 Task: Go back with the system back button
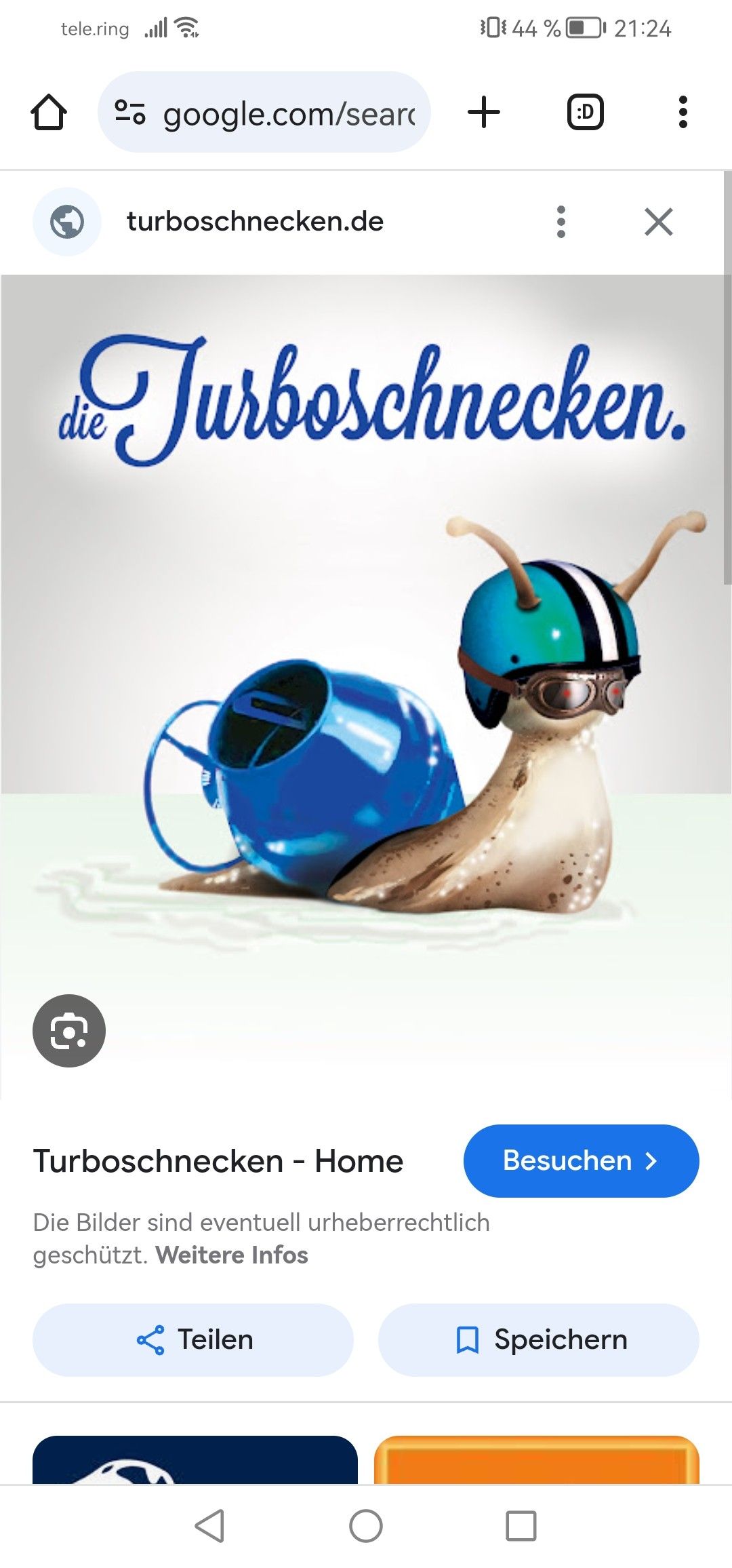click(x=209, y=1526)
